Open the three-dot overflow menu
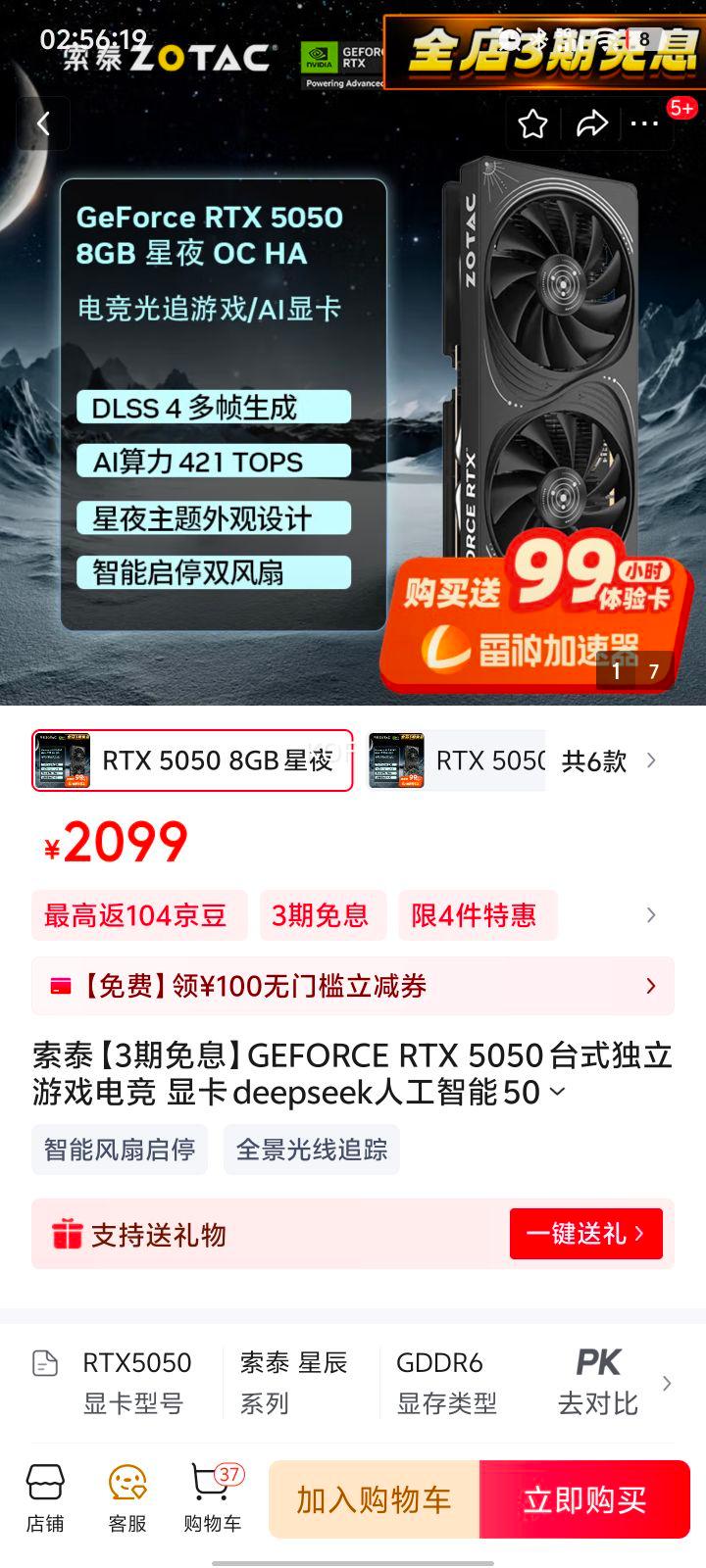 644,123
